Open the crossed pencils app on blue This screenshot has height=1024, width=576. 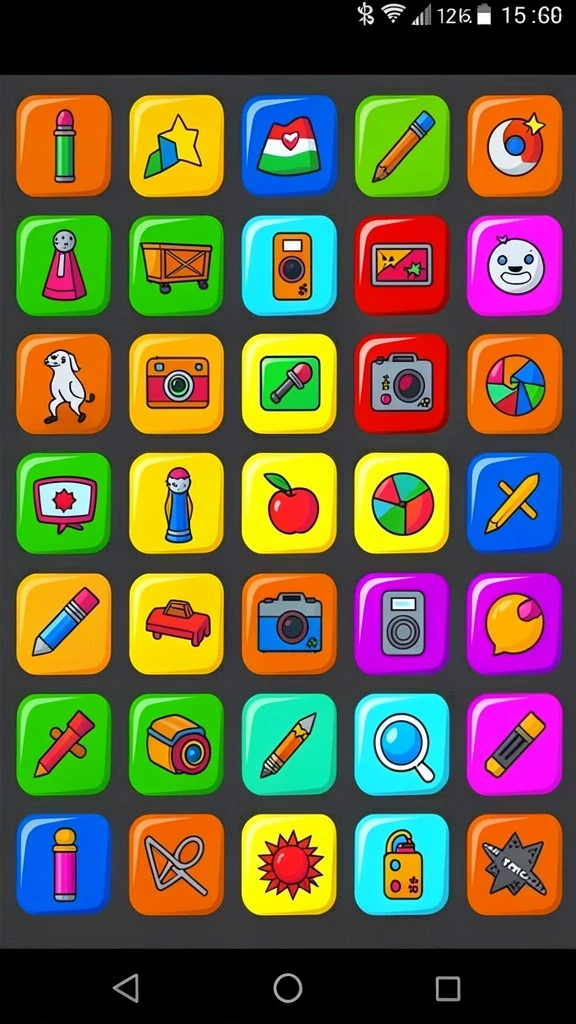515,503
